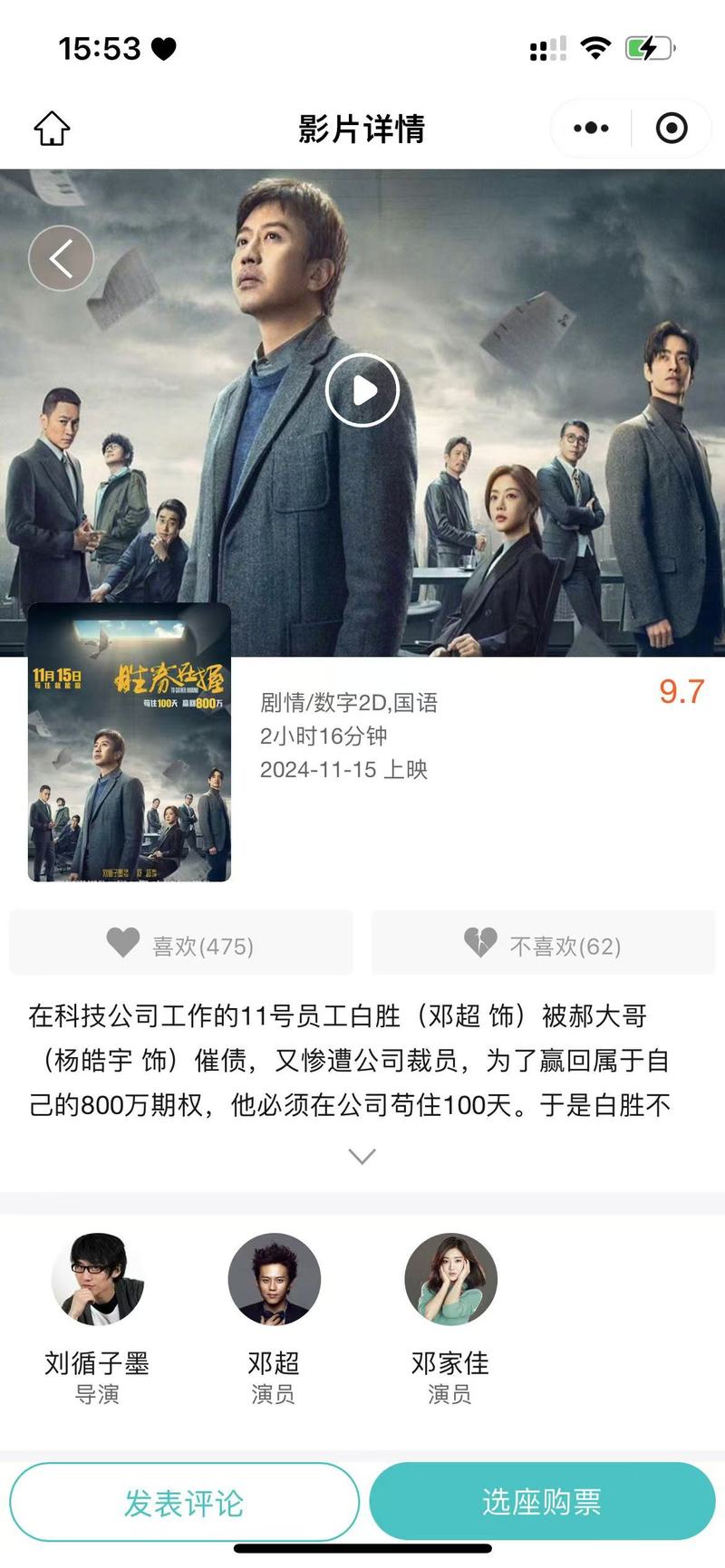Play the movie trailer
This screenshot has width=725, height=1568.
click(x=362, y=390)
